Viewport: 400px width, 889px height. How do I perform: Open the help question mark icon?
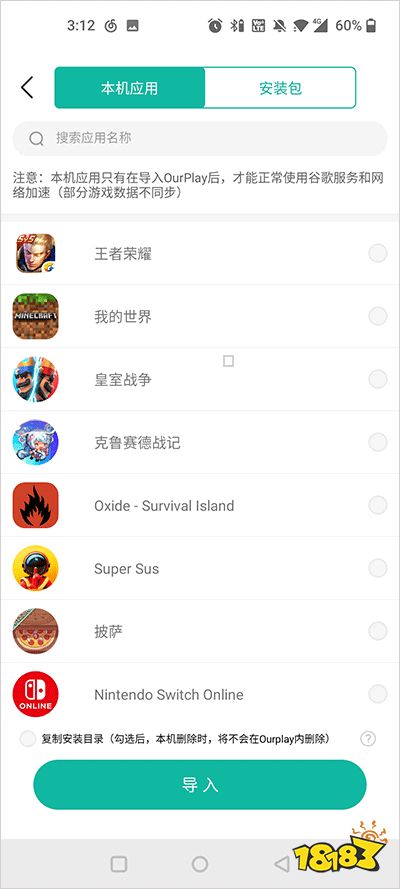point(368,739)
